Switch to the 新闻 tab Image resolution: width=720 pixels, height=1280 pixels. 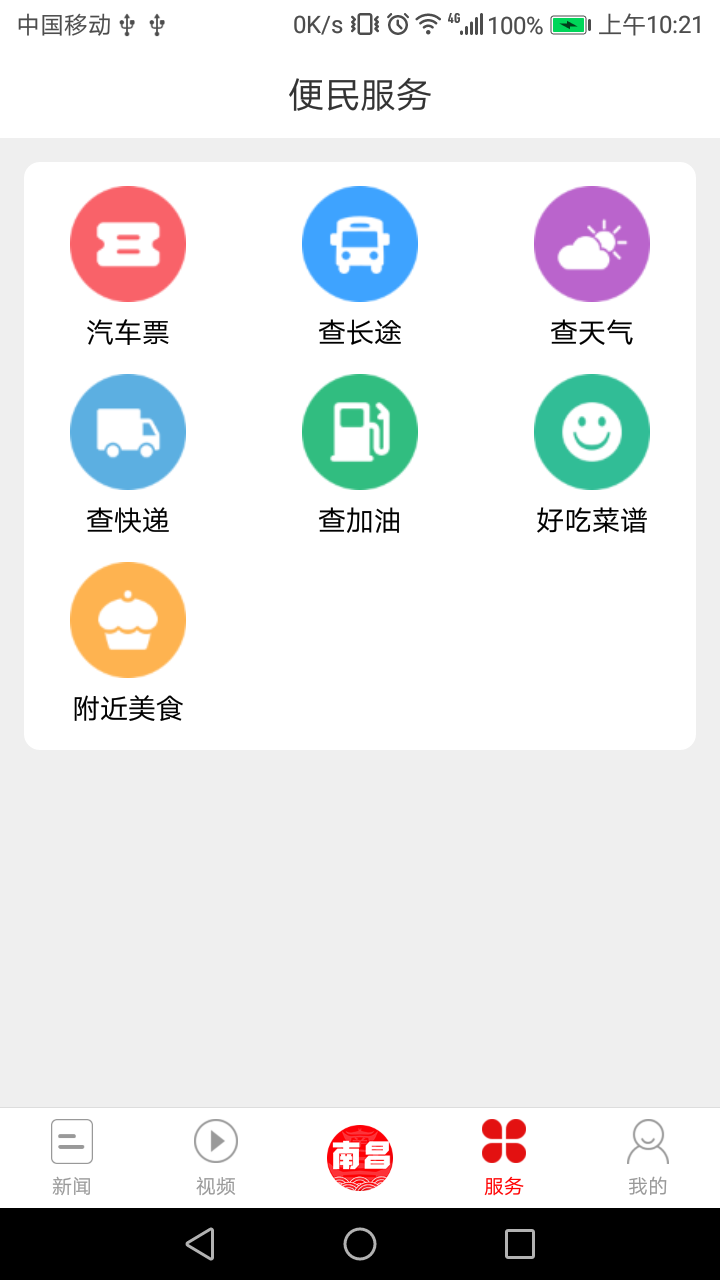[x=72, y=1158]
